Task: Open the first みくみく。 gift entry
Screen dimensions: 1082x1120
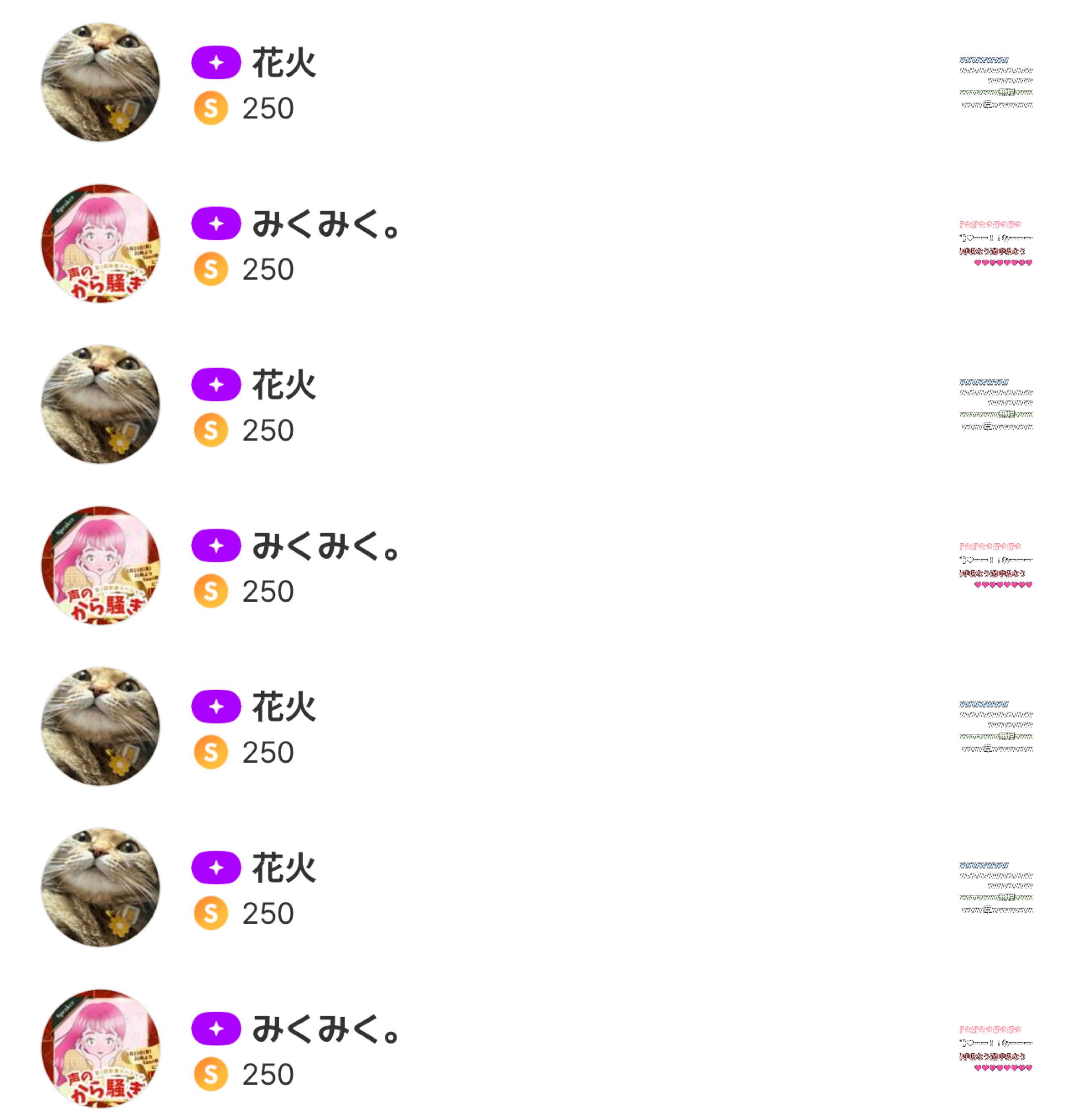Action: pyautogui.click(x=326, y=224)
